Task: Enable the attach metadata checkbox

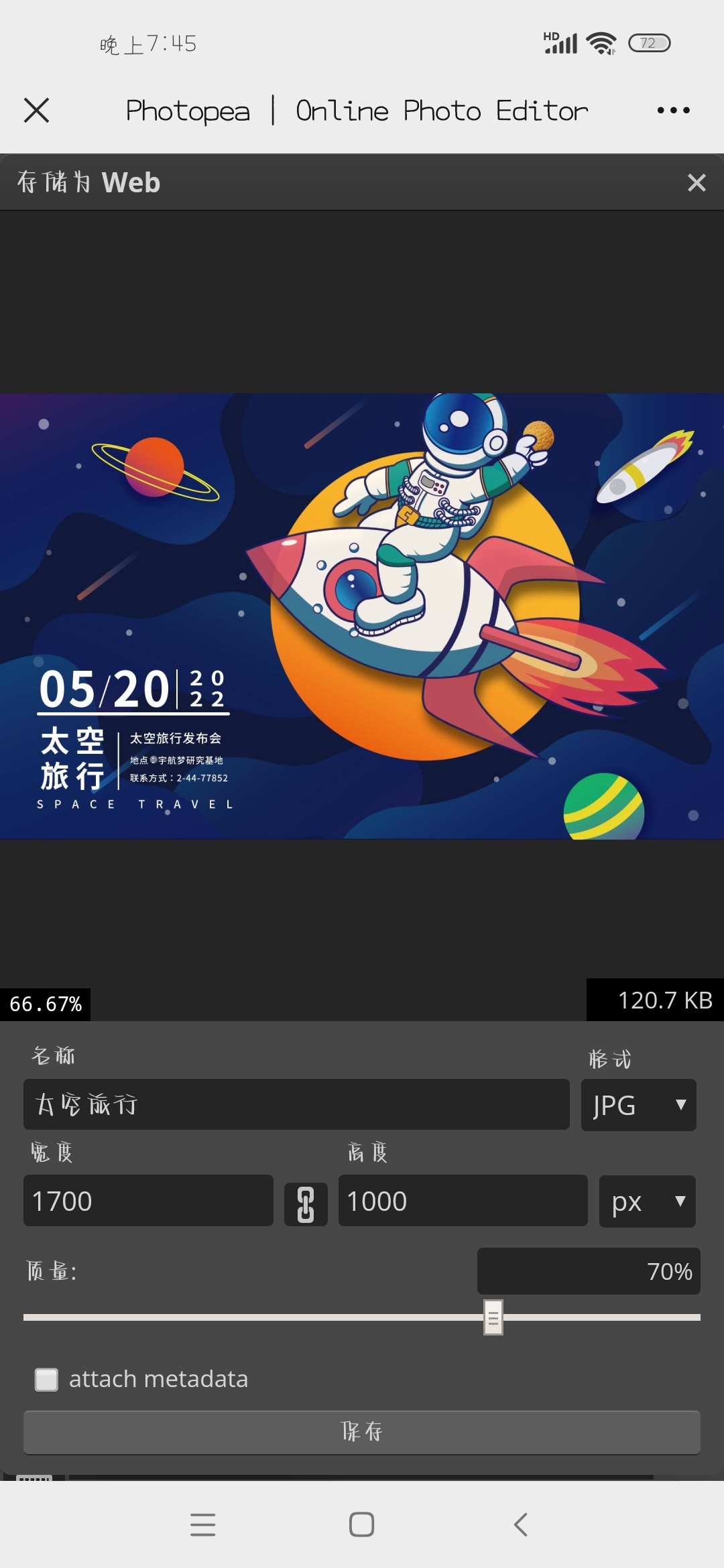Action: pyautogui.click(x=46, y=1380)
